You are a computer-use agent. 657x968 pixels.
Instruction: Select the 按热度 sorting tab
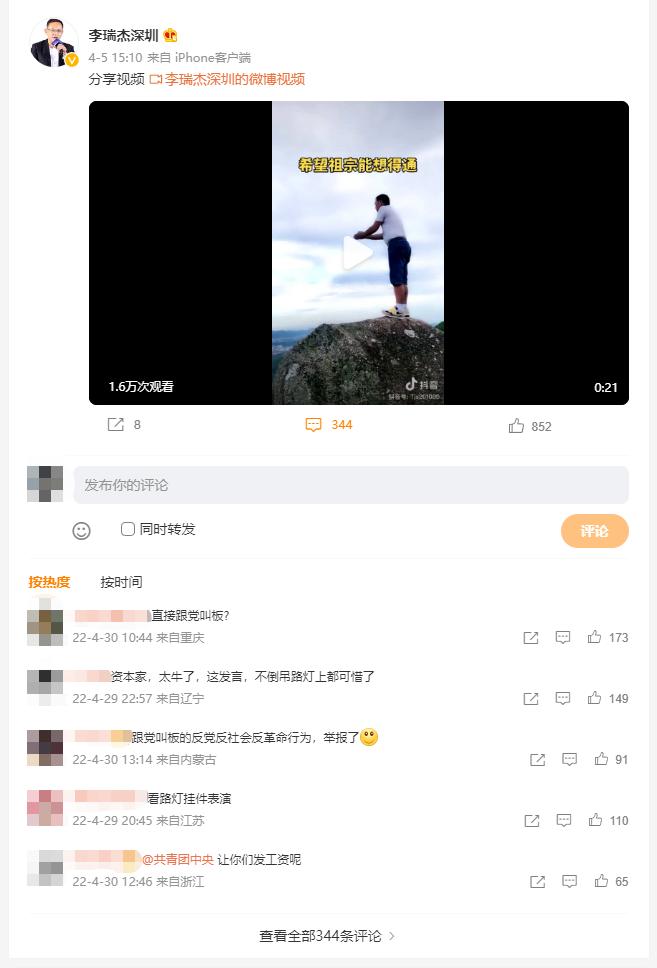[49, 582]
